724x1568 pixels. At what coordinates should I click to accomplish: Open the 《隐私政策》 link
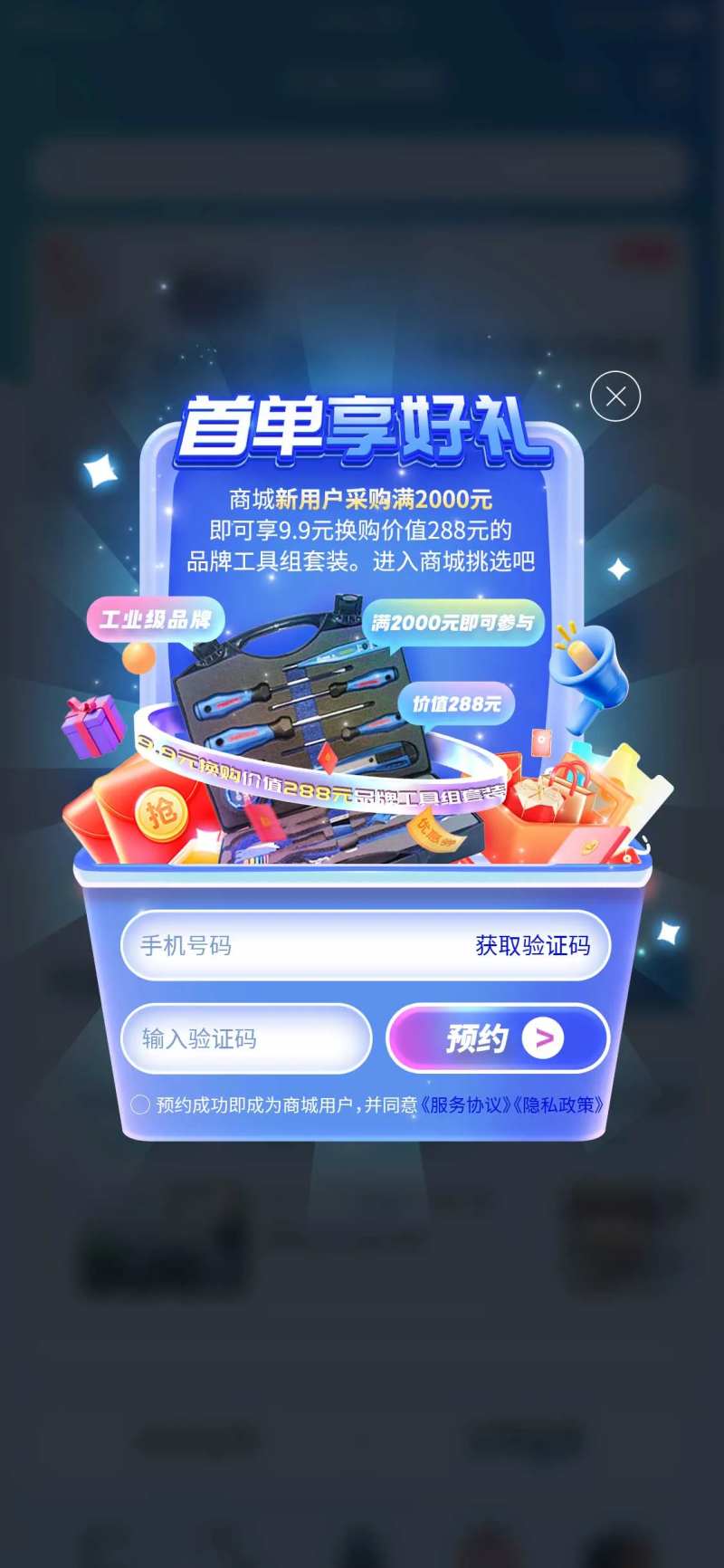557,1104
